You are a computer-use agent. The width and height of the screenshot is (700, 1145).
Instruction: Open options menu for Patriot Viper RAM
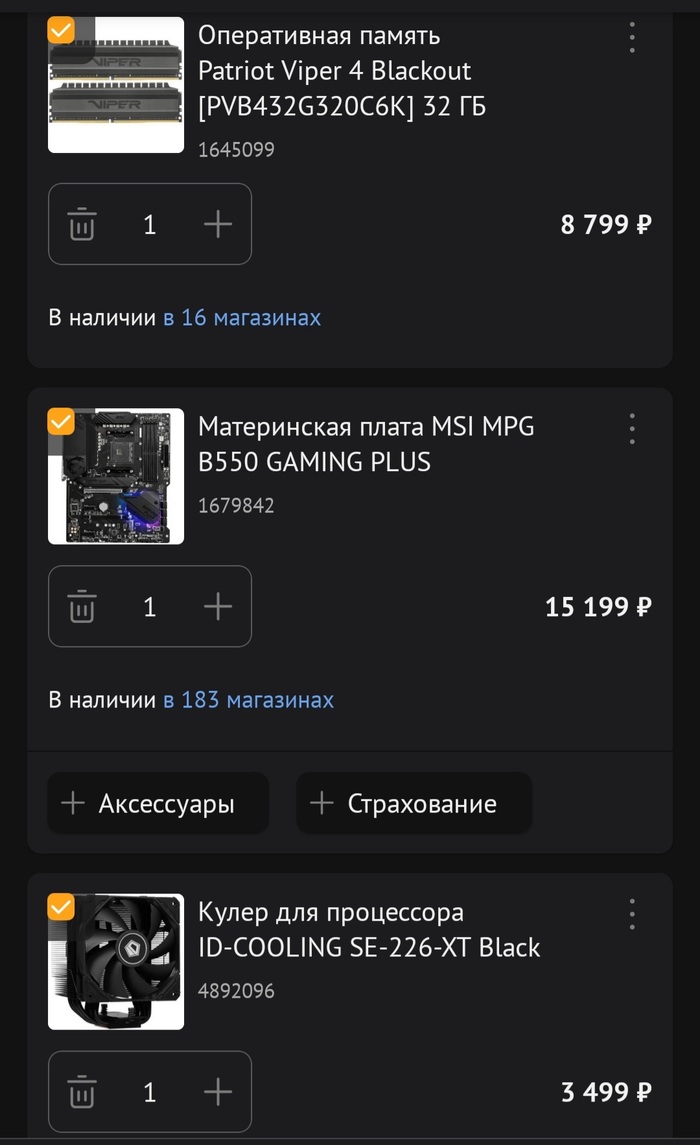point(632,37)
